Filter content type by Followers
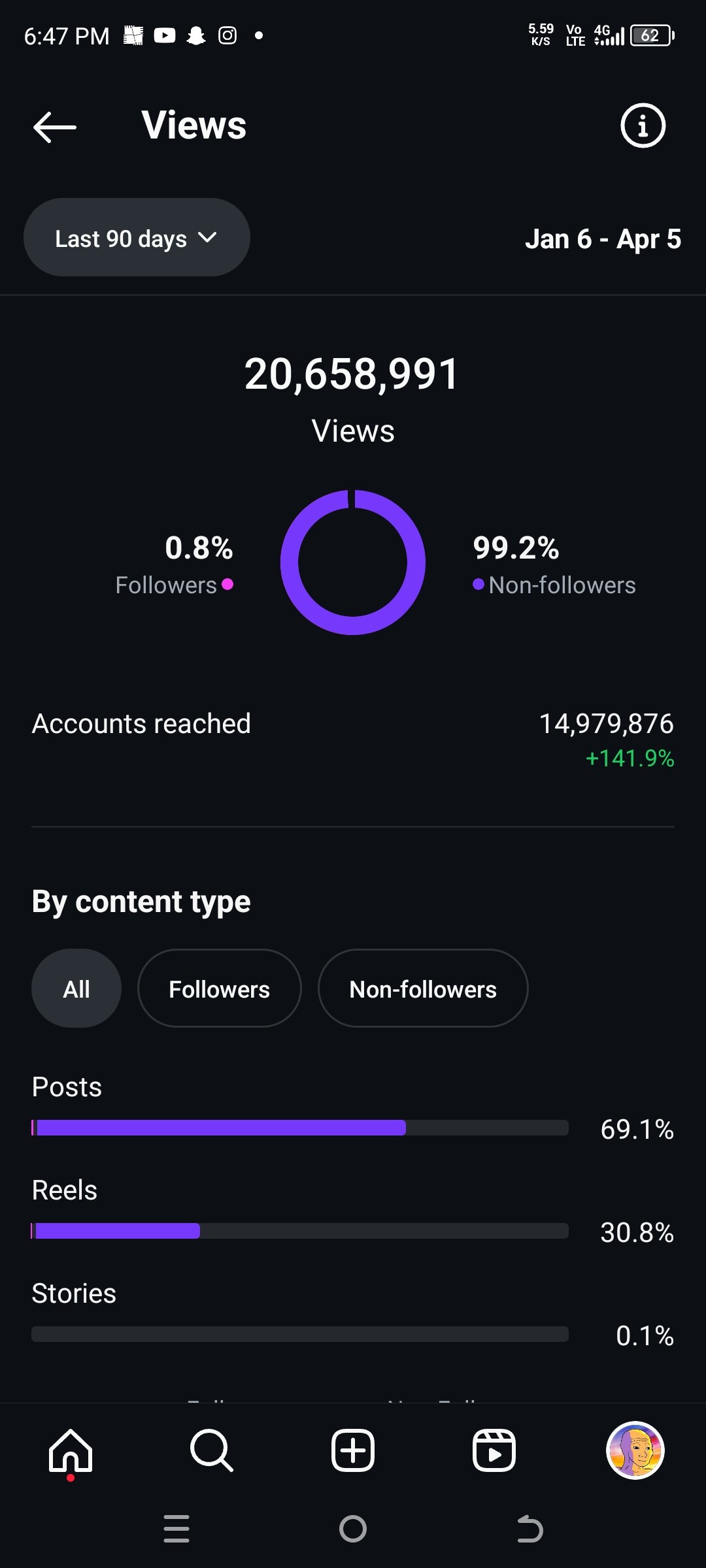Viewport: 706px width, 1568px height. click(x=219, y=988)
